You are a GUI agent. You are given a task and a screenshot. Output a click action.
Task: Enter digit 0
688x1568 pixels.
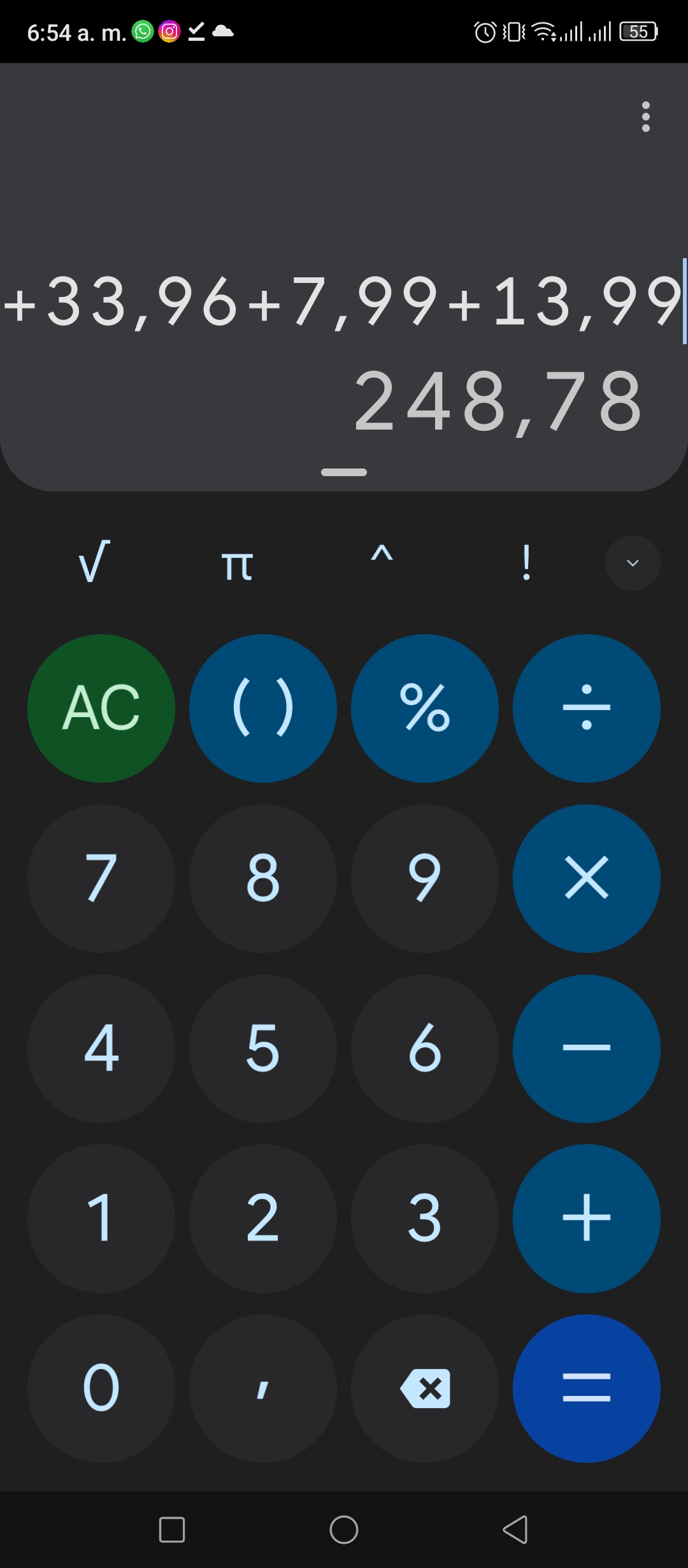click(x=101, y=1388)
